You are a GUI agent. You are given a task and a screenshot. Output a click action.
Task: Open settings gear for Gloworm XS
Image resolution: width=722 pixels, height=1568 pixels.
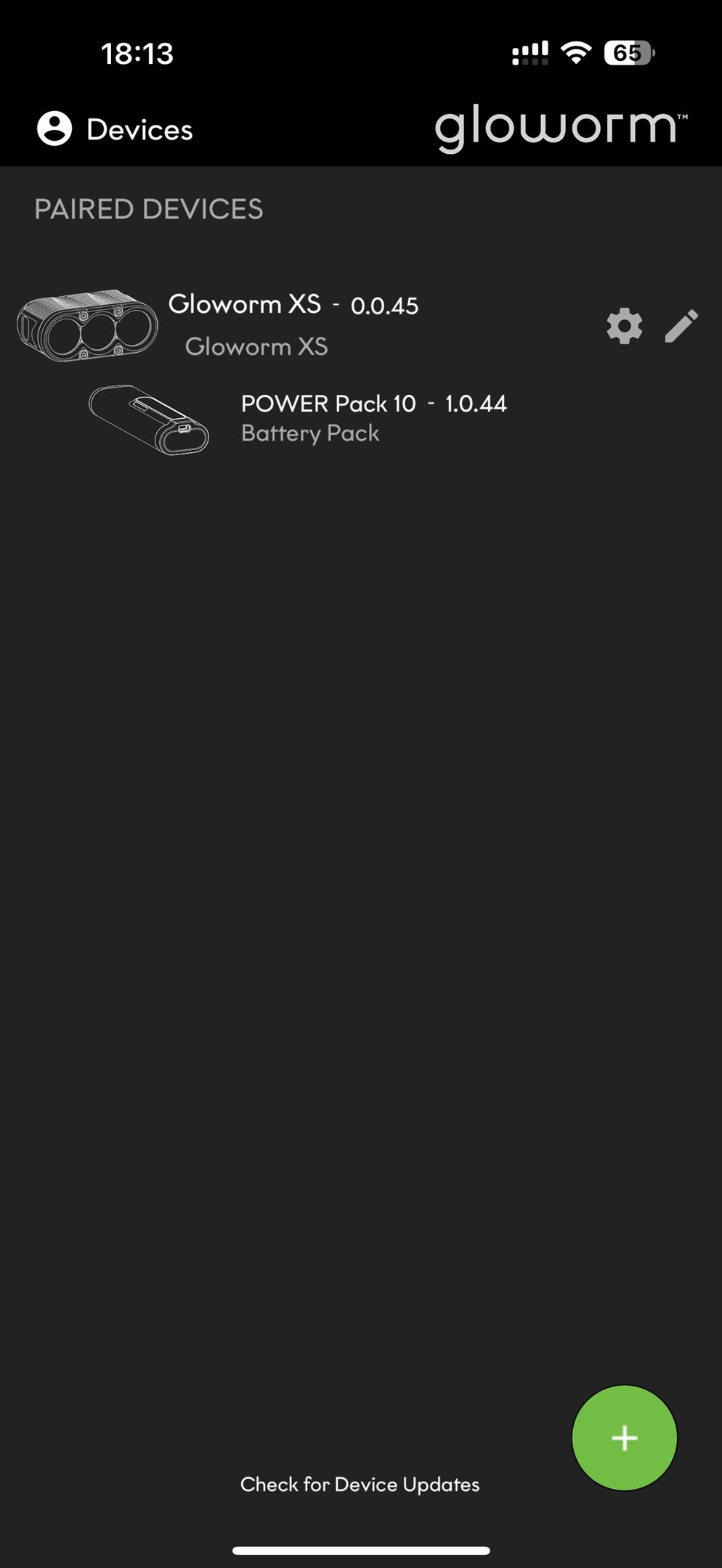point(624,326)
